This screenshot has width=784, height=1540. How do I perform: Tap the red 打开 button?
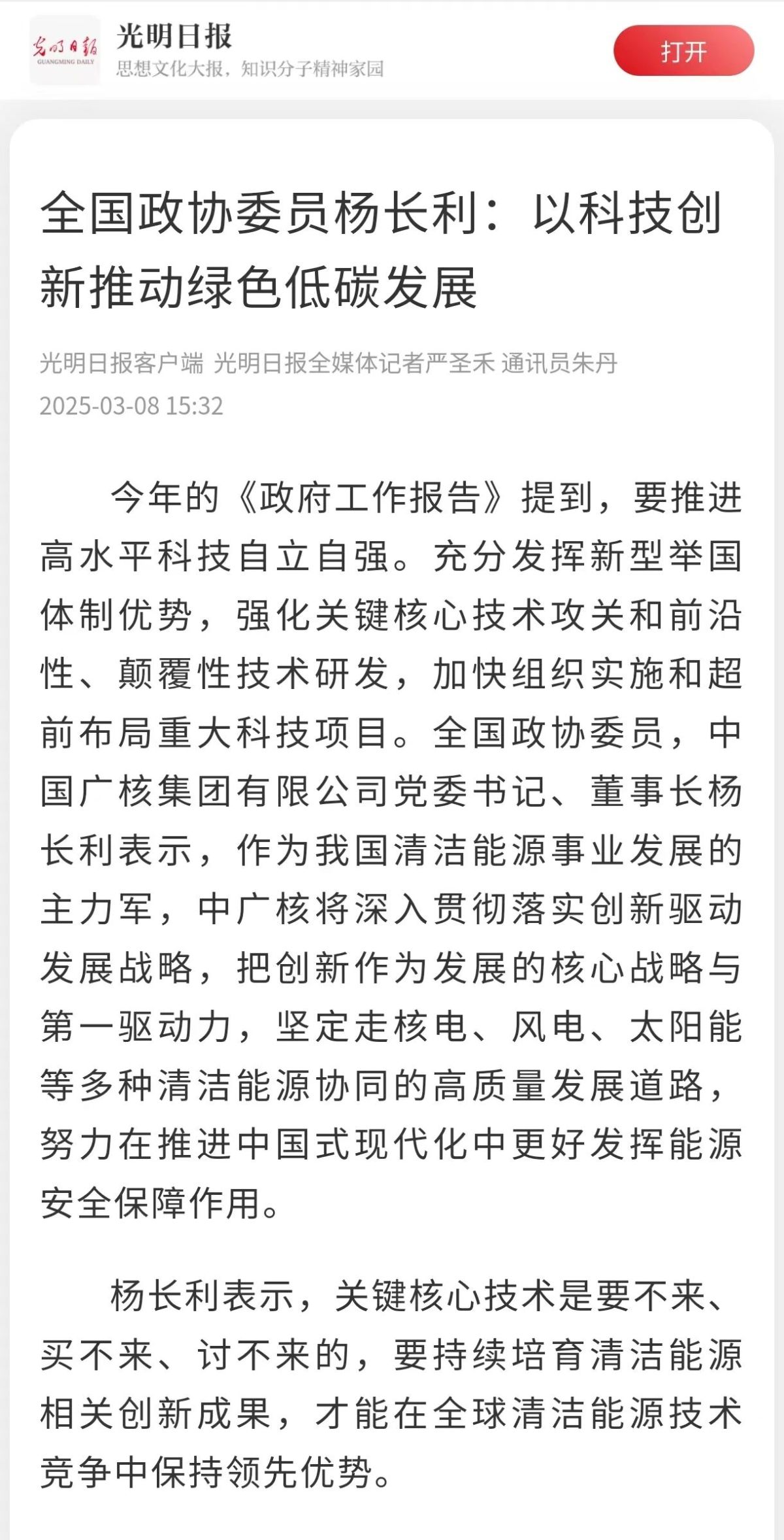tap(683, 51)
